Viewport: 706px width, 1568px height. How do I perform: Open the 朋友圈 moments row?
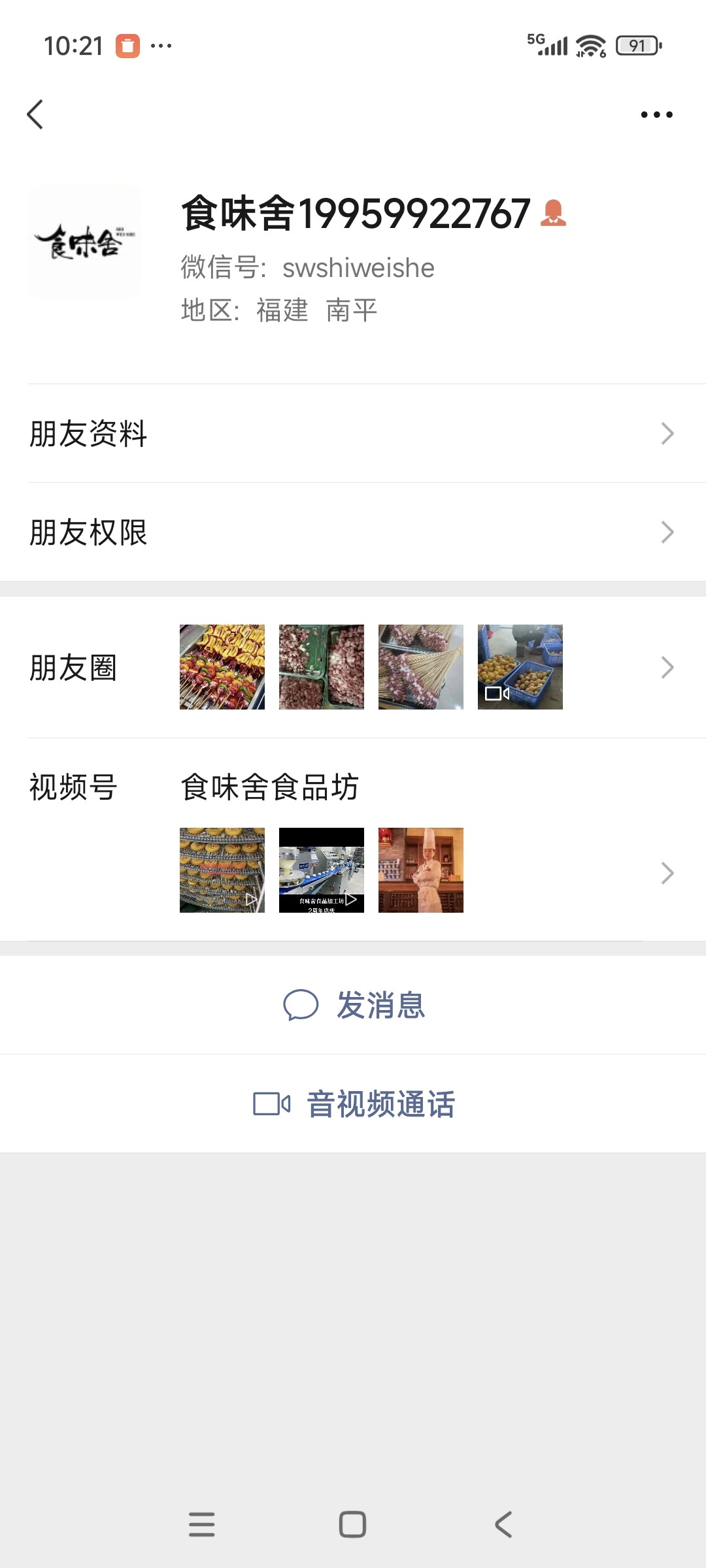tap(353, 668)
